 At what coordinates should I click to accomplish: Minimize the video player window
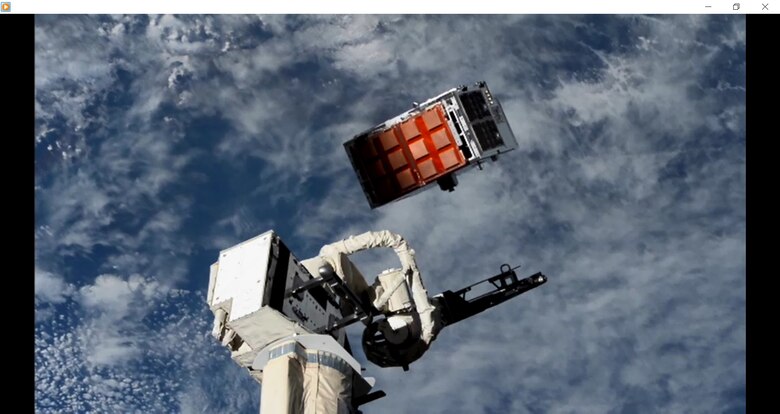pyautogui.click(x=708, y=6)
